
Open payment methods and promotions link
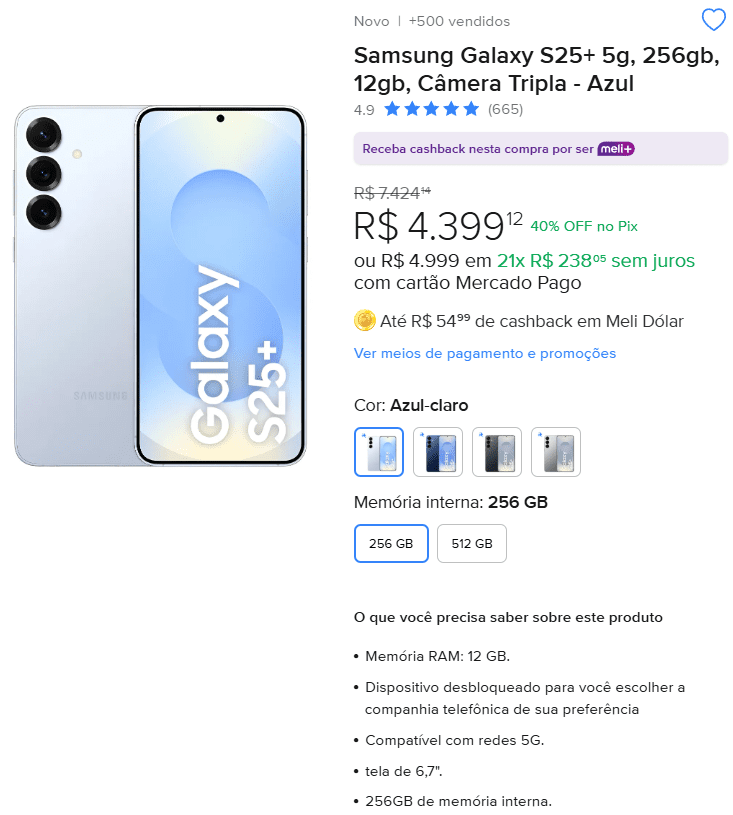click(485, 353)
